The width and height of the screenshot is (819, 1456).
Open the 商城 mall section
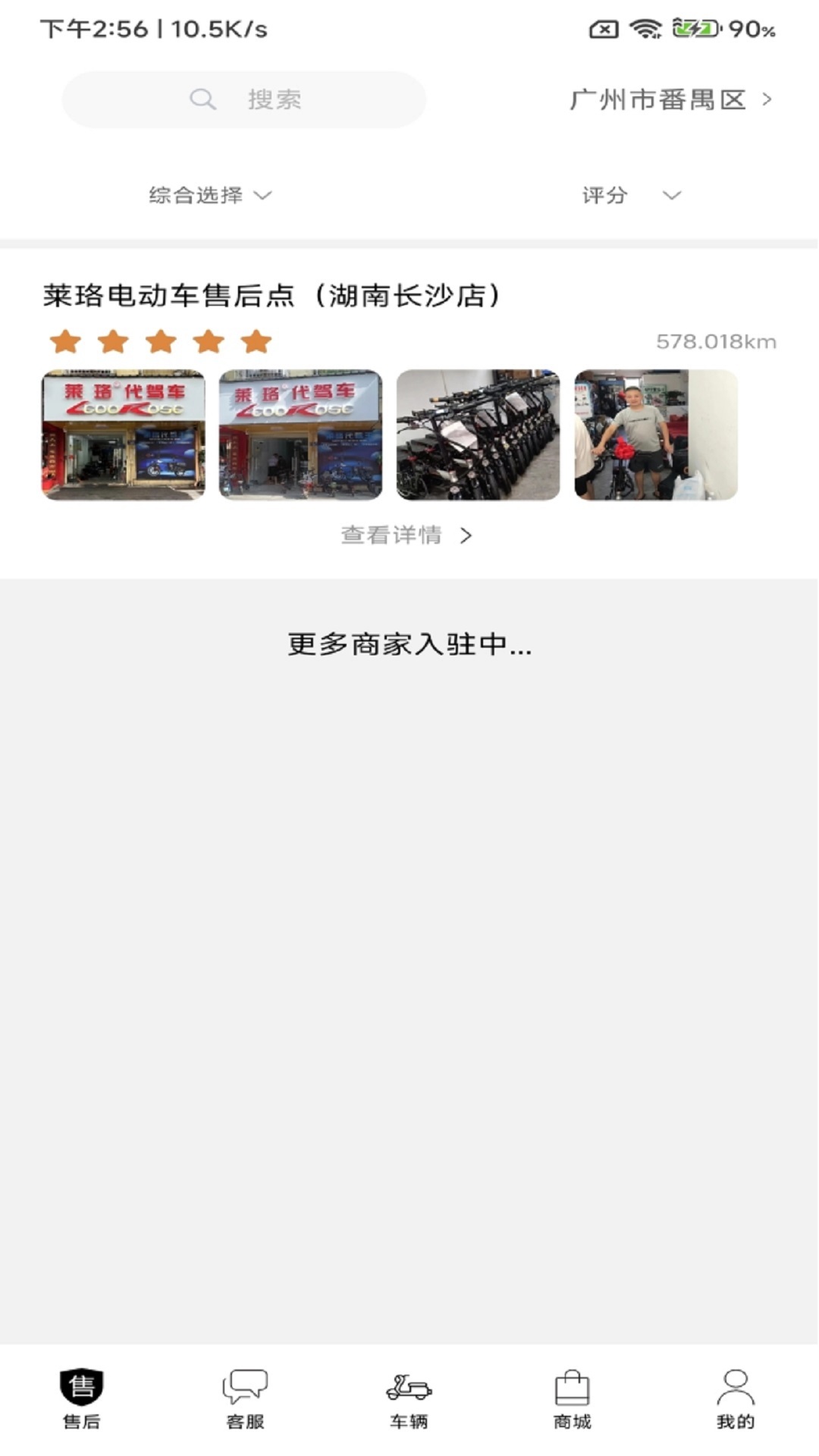(x=573, y=1403)
